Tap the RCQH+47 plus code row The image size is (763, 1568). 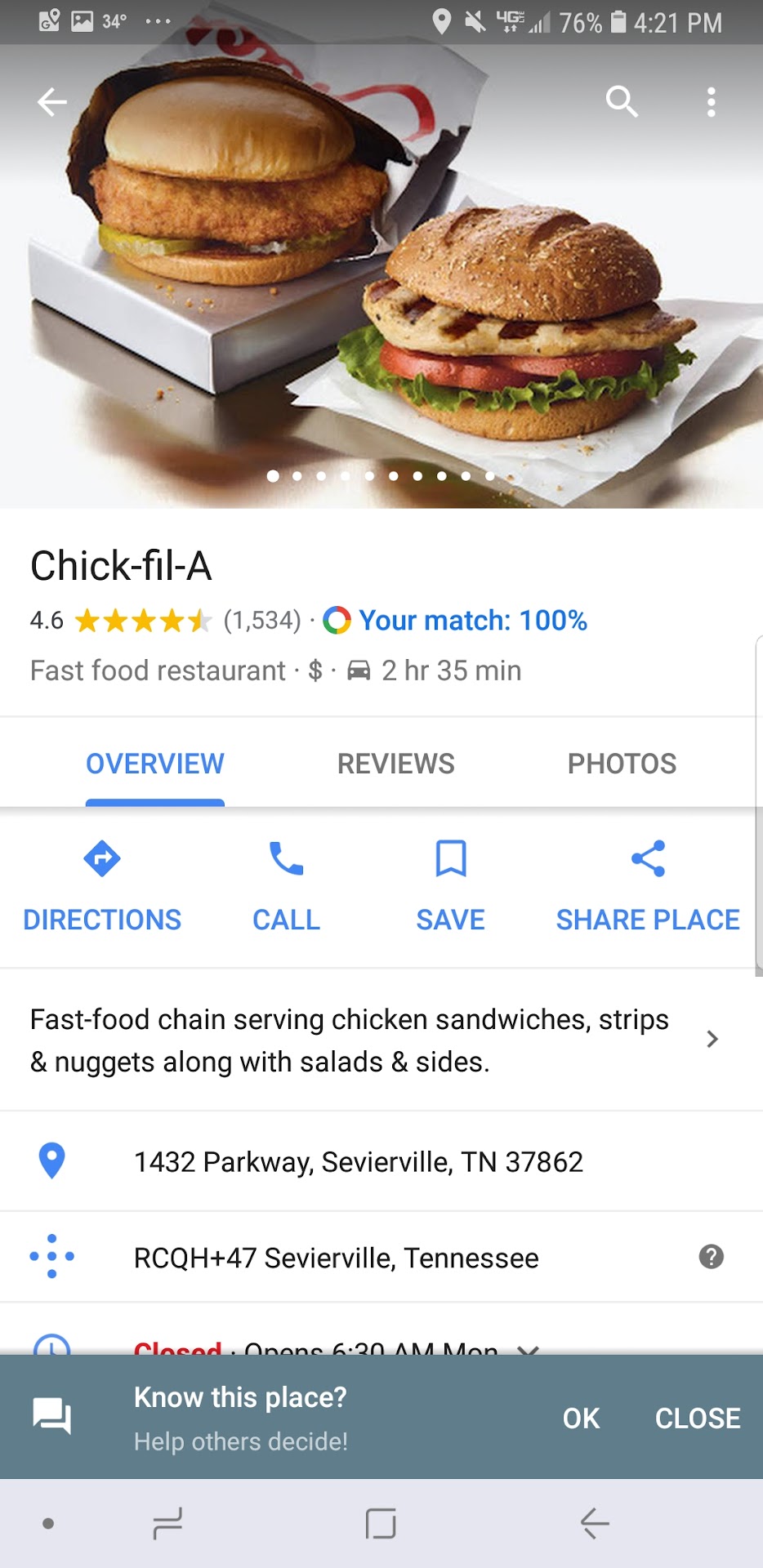tap(335, 1258)
